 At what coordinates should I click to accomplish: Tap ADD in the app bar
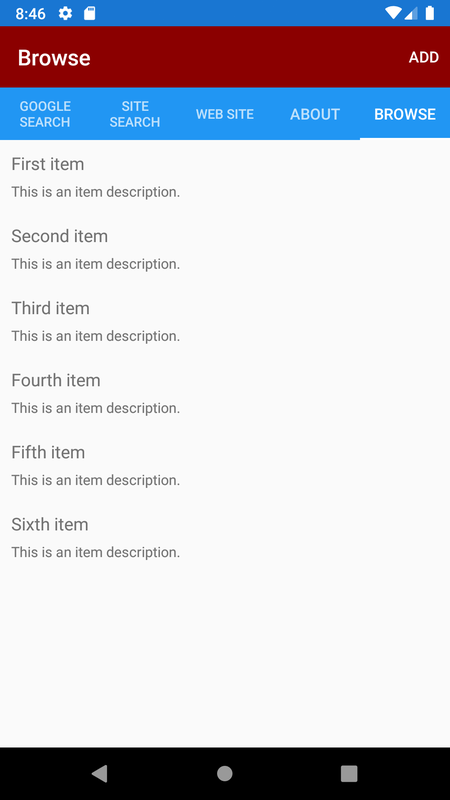(x=423, y=57)
